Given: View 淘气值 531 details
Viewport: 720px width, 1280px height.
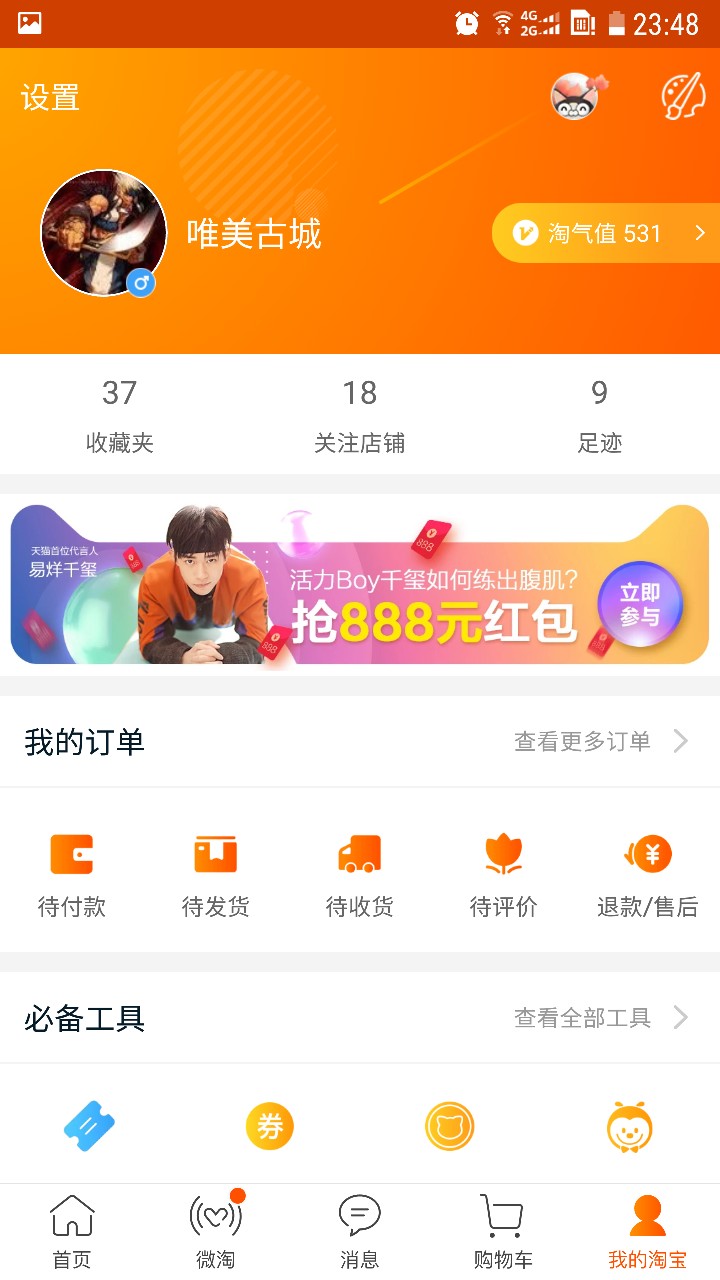Looking at the screenshot, I should pos(606,234).
